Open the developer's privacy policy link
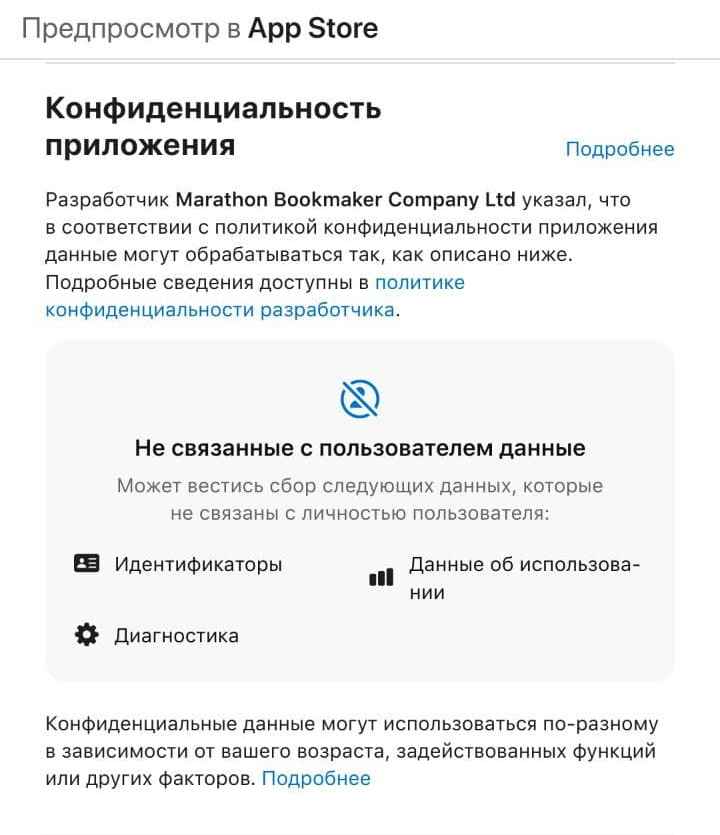Image resolution: width=720 pixels, height=835 pixels. 220,309
